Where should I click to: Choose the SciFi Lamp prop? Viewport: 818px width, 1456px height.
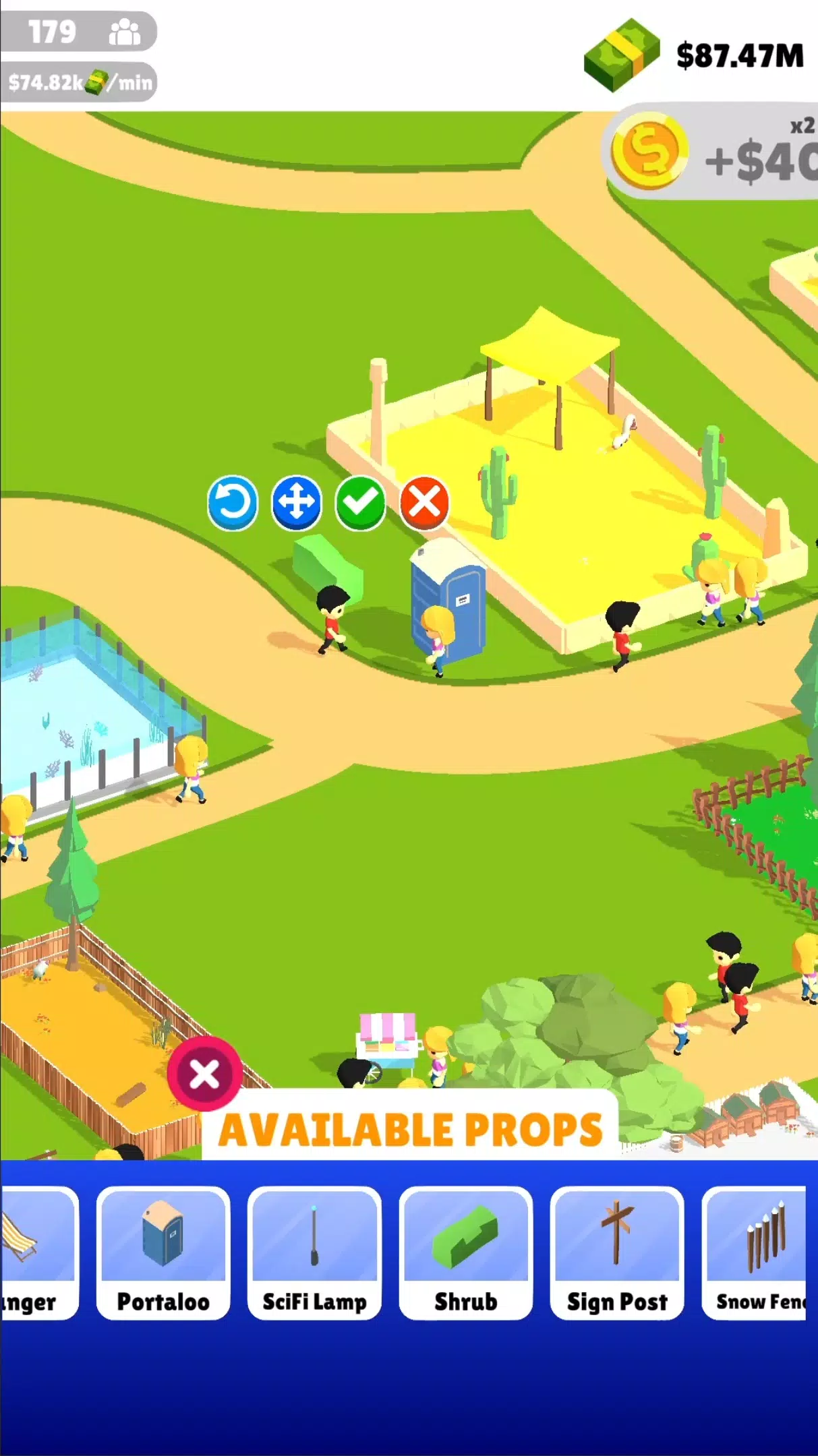(x=314, y=1252)
